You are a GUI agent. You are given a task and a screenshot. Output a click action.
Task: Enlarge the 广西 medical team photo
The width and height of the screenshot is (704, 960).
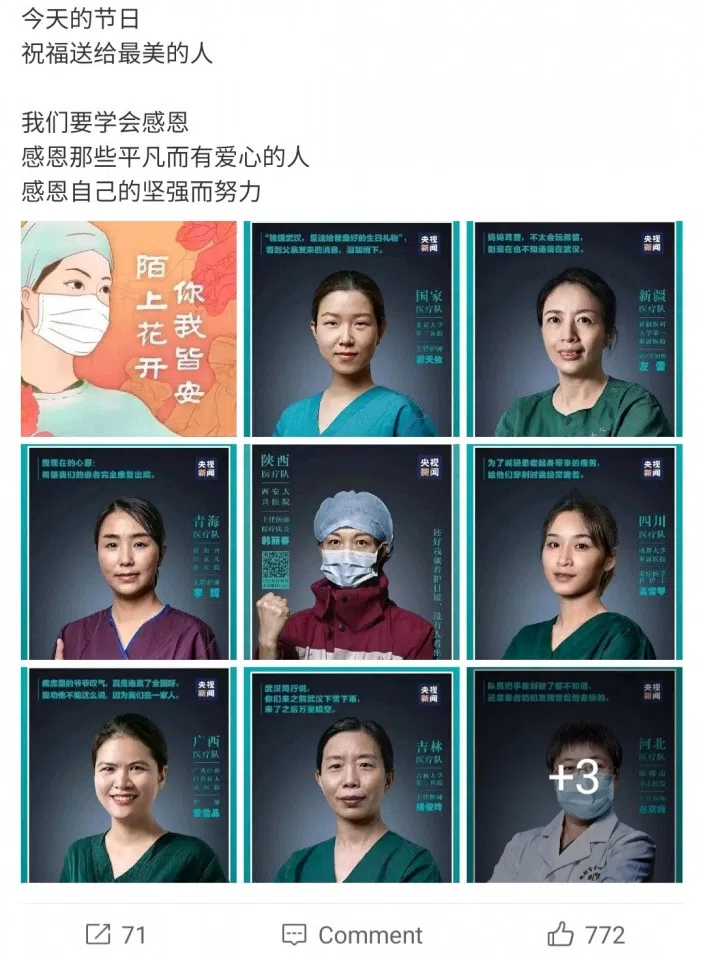click(129, 775)
